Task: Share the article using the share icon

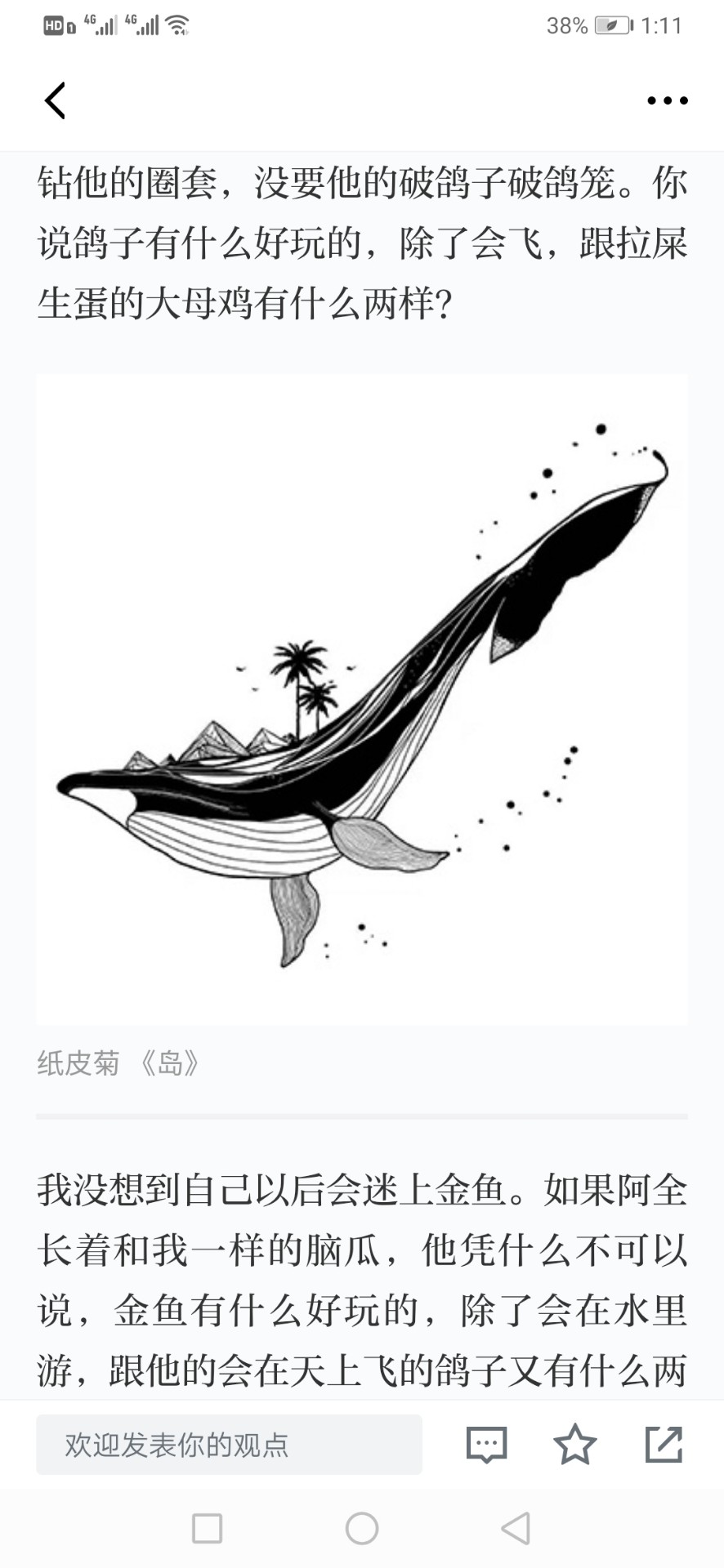Action: click(x=664, y=1444)
